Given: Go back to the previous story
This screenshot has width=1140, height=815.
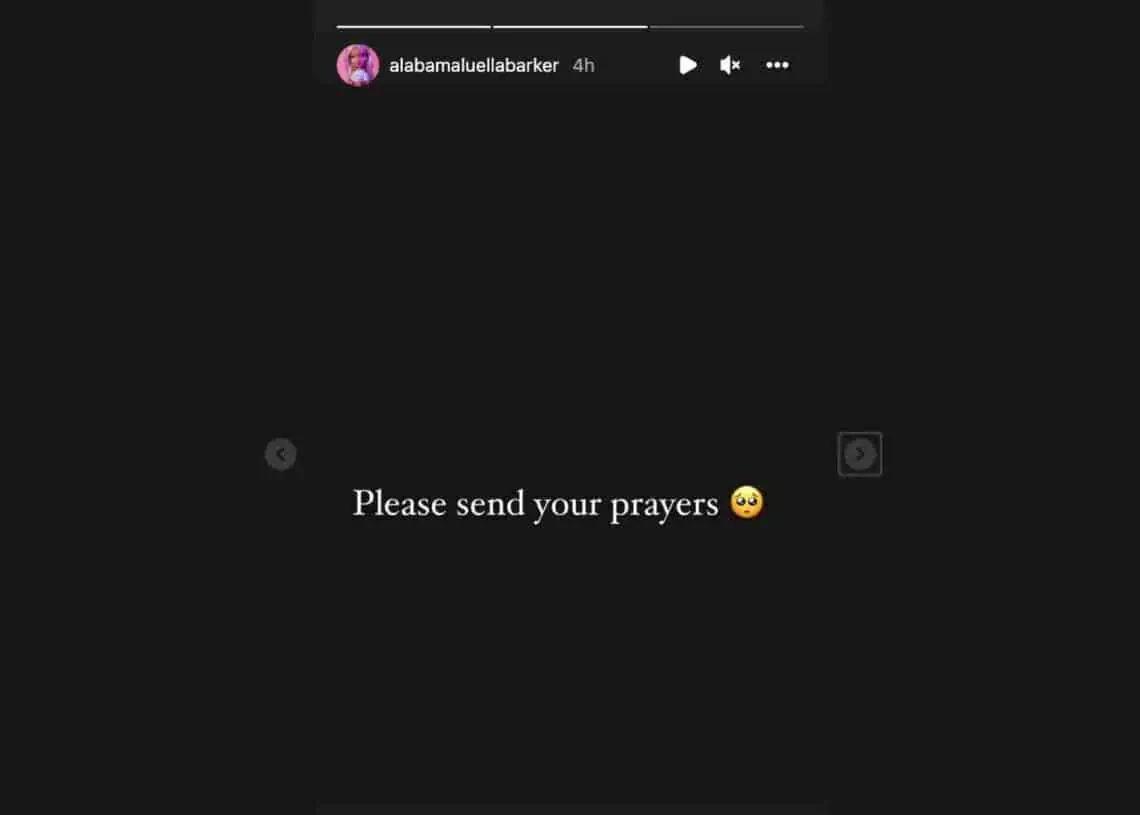Looking at the screenshot, I should tap(280, 455).
